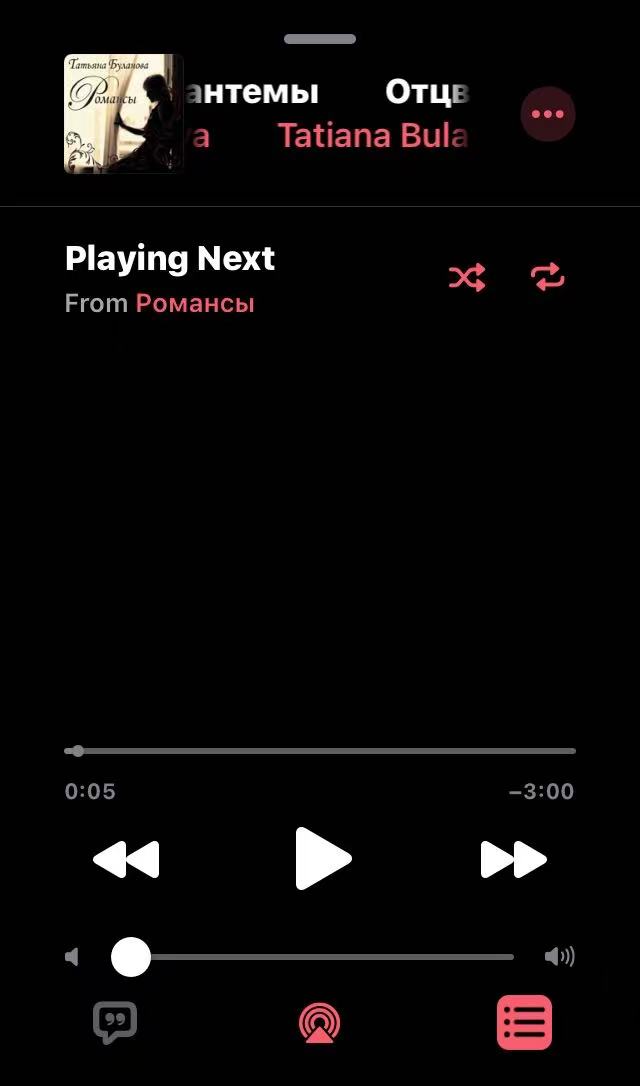Image resolution: width=640 pixels, height=1086 pixels.
Task: Open AirPlay output options
Action: pyautogui.click(x=319, y=1023)
